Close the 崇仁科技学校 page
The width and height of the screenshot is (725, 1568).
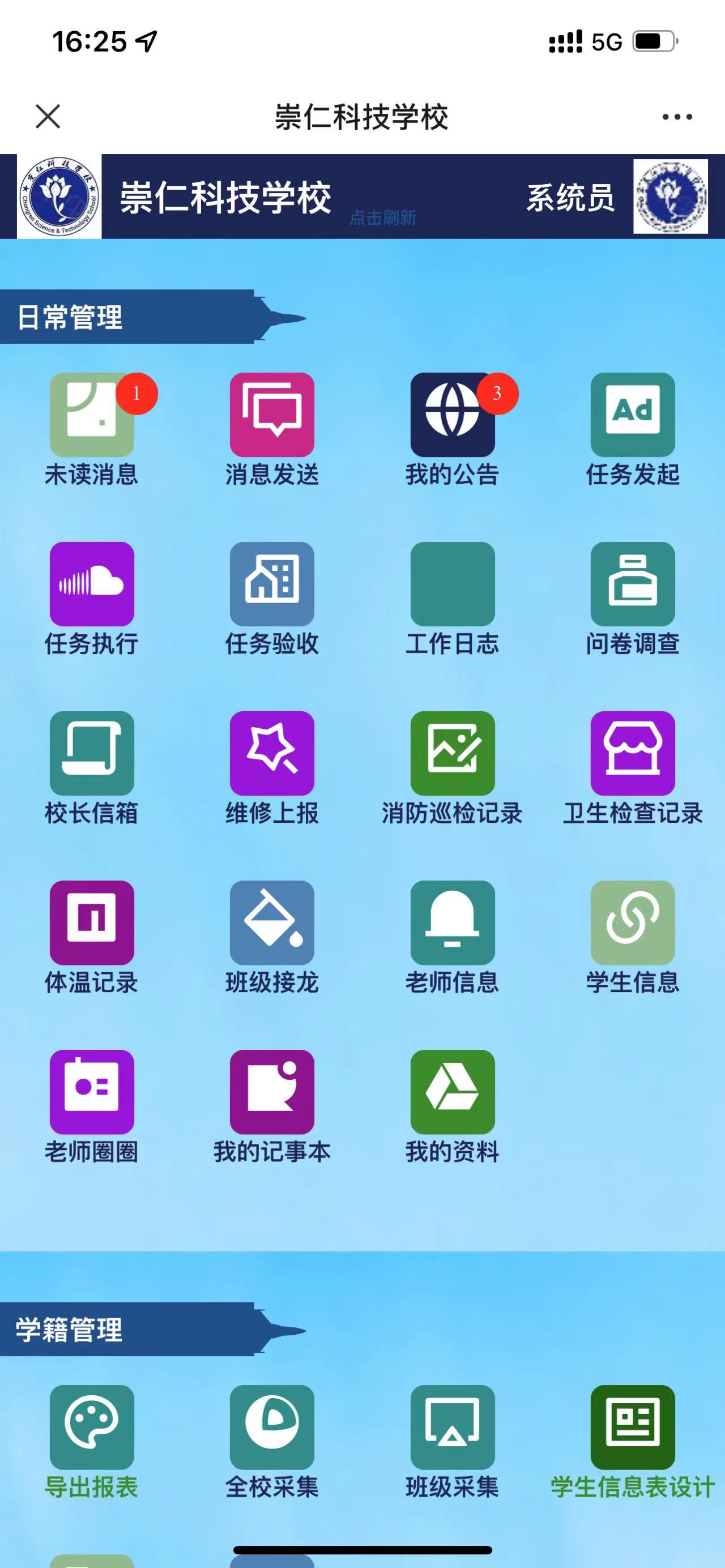[x=48, y=116]
